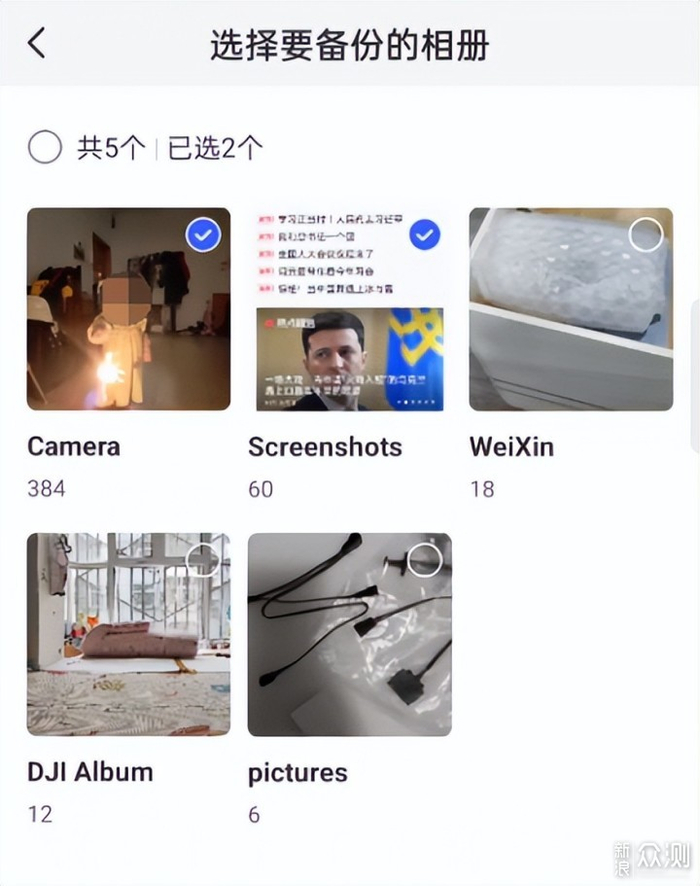Image resolution: width=700 pixels, height=886 pixels.
Task: Tick the select-all circle beside 共5个
Action: tap(45, 147)
